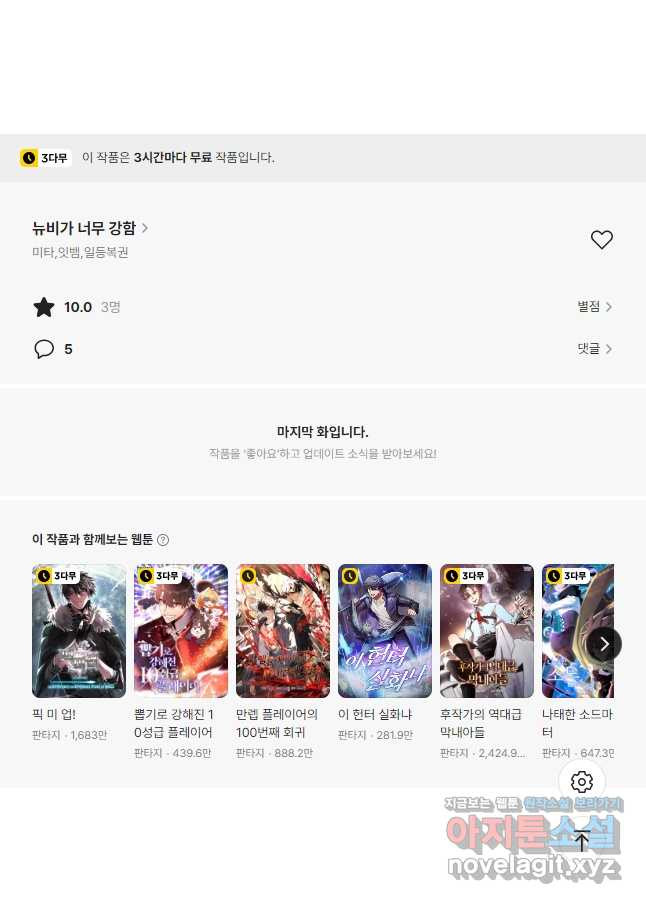Open 후작가의 역대급 막내아들 webtoon
The width and height of the screenshot is (646, 904).
click(x=487, y=631)
